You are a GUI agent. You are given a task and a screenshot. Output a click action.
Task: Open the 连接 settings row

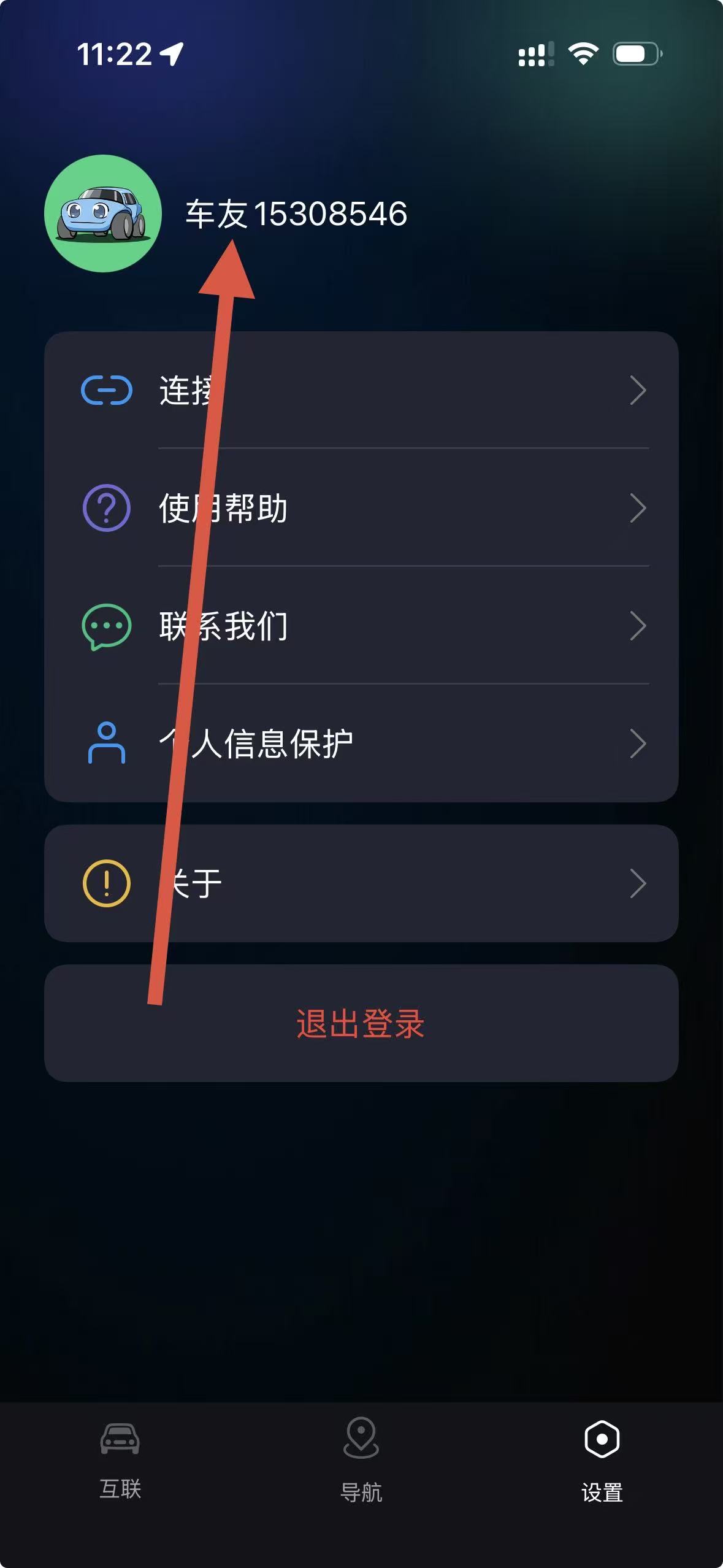click(361, 390)
